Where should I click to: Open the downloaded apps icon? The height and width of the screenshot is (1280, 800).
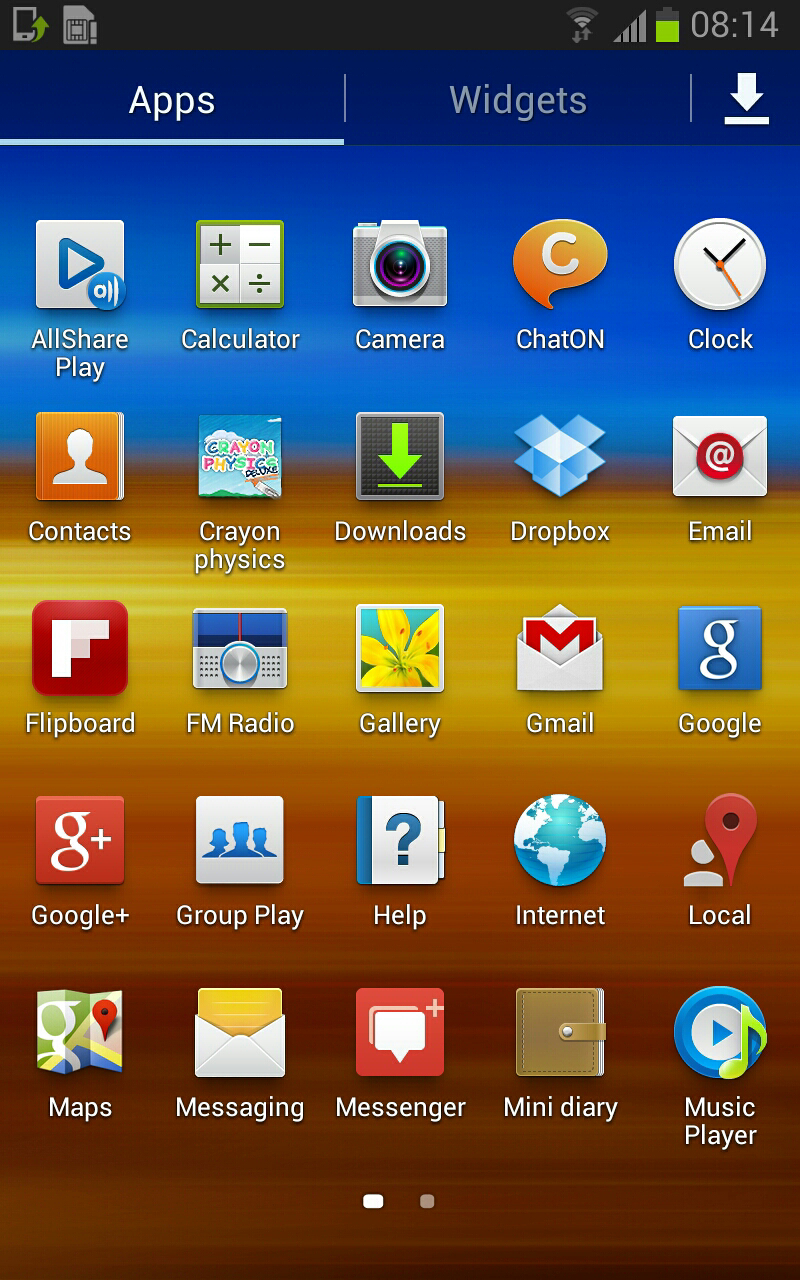pos(746,100)
